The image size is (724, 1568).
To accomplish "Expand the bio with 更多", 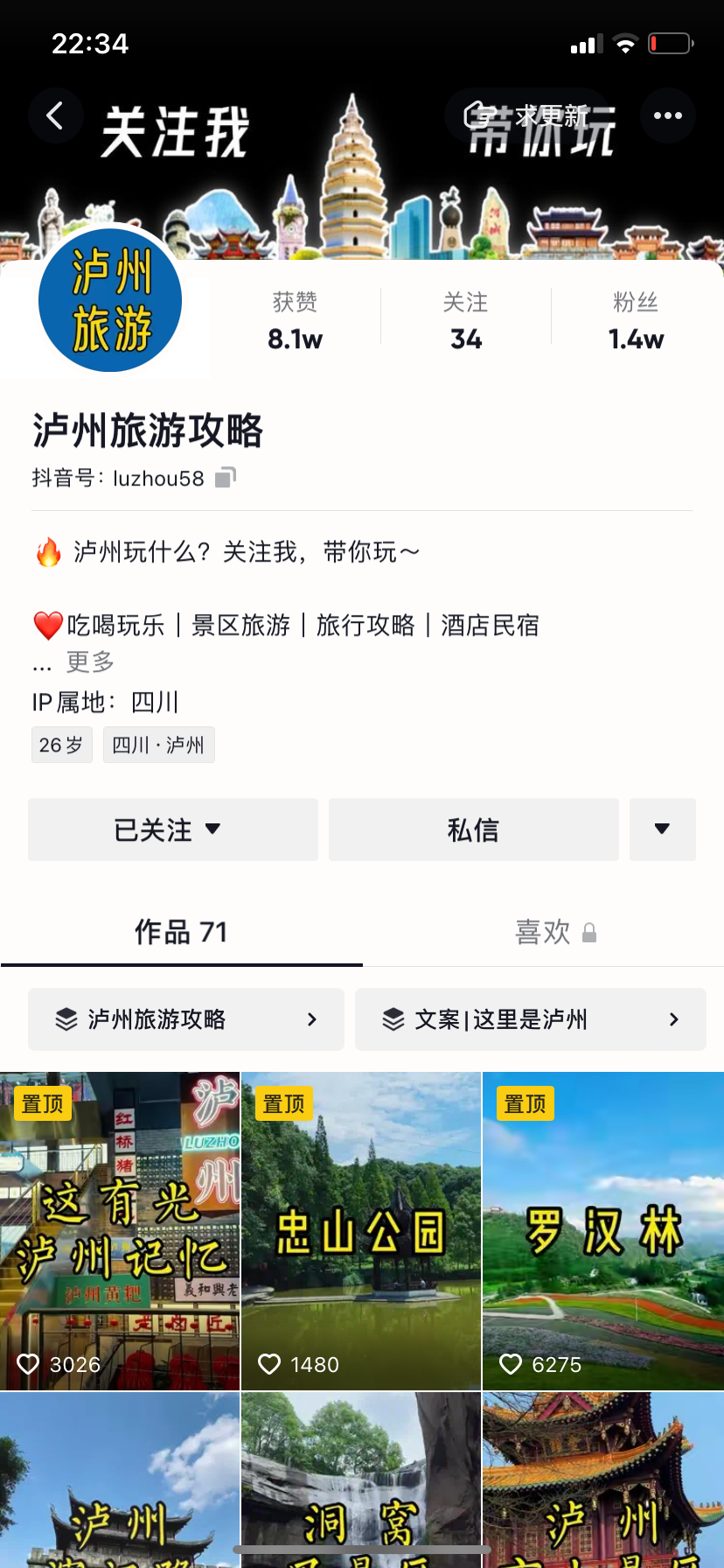I will click(x=90, y=661).
